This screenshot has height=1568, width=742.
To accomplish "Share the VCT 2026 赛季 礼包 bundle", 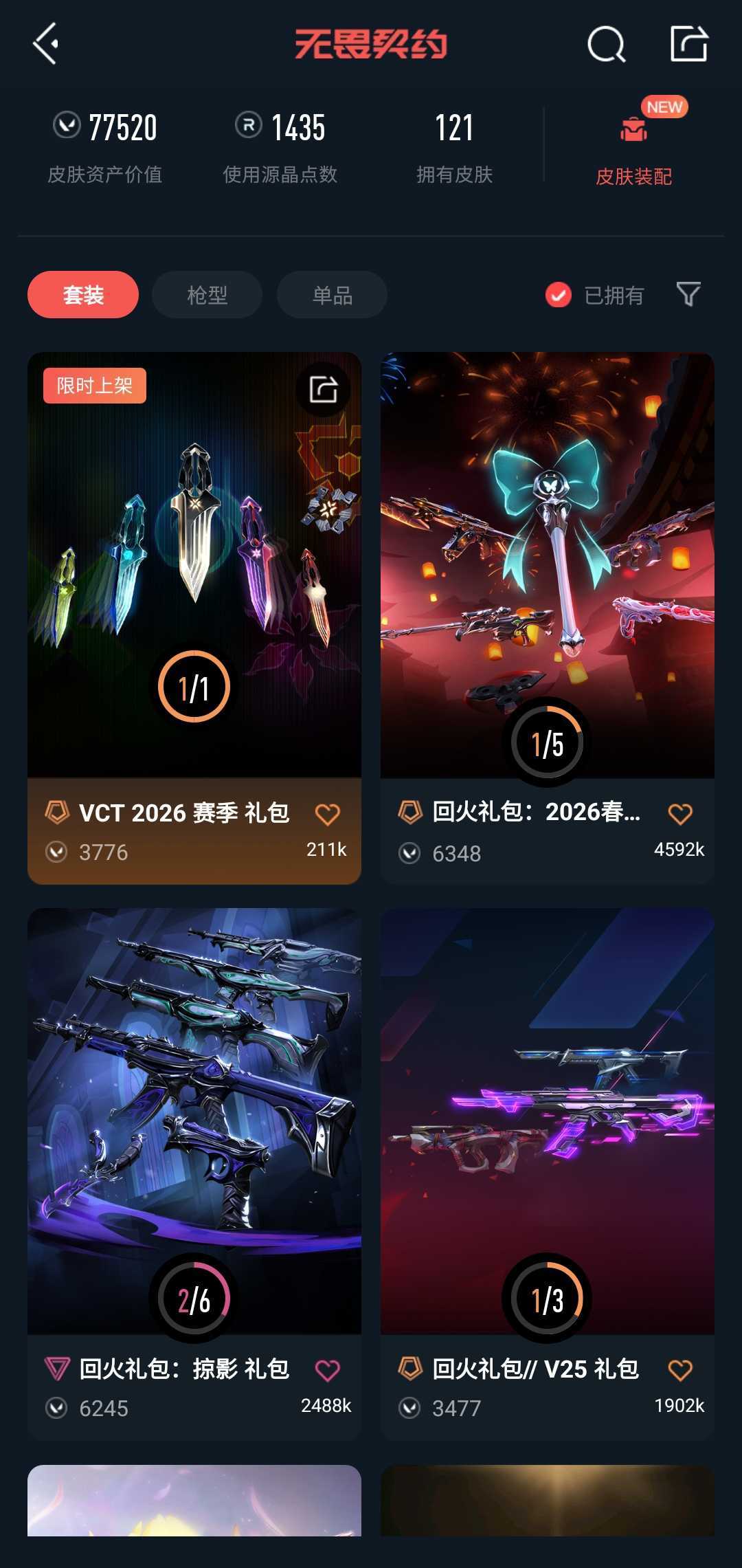I will click(323, 390).
